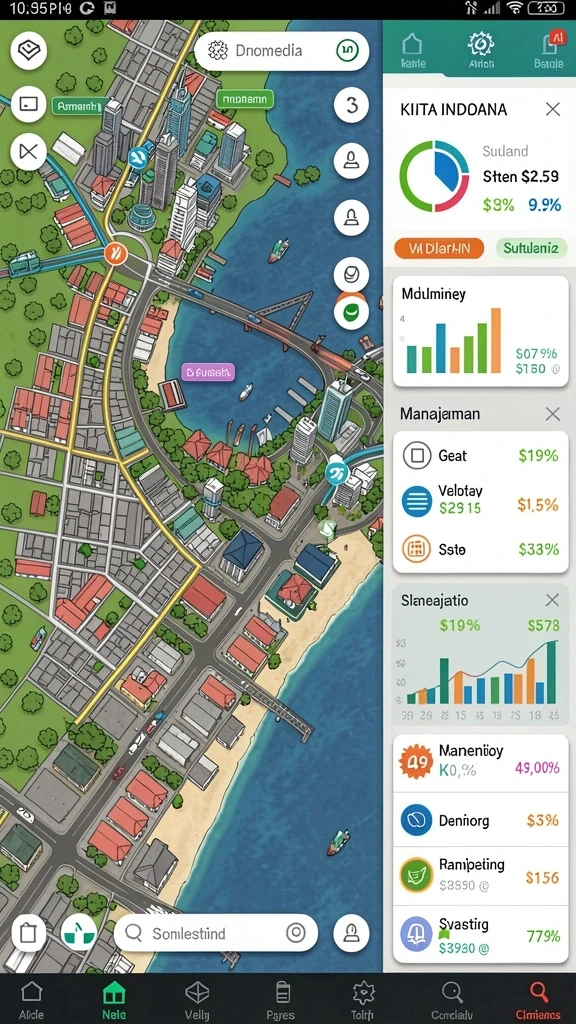Open the Geat row
576x1024 pixels.
480,455
